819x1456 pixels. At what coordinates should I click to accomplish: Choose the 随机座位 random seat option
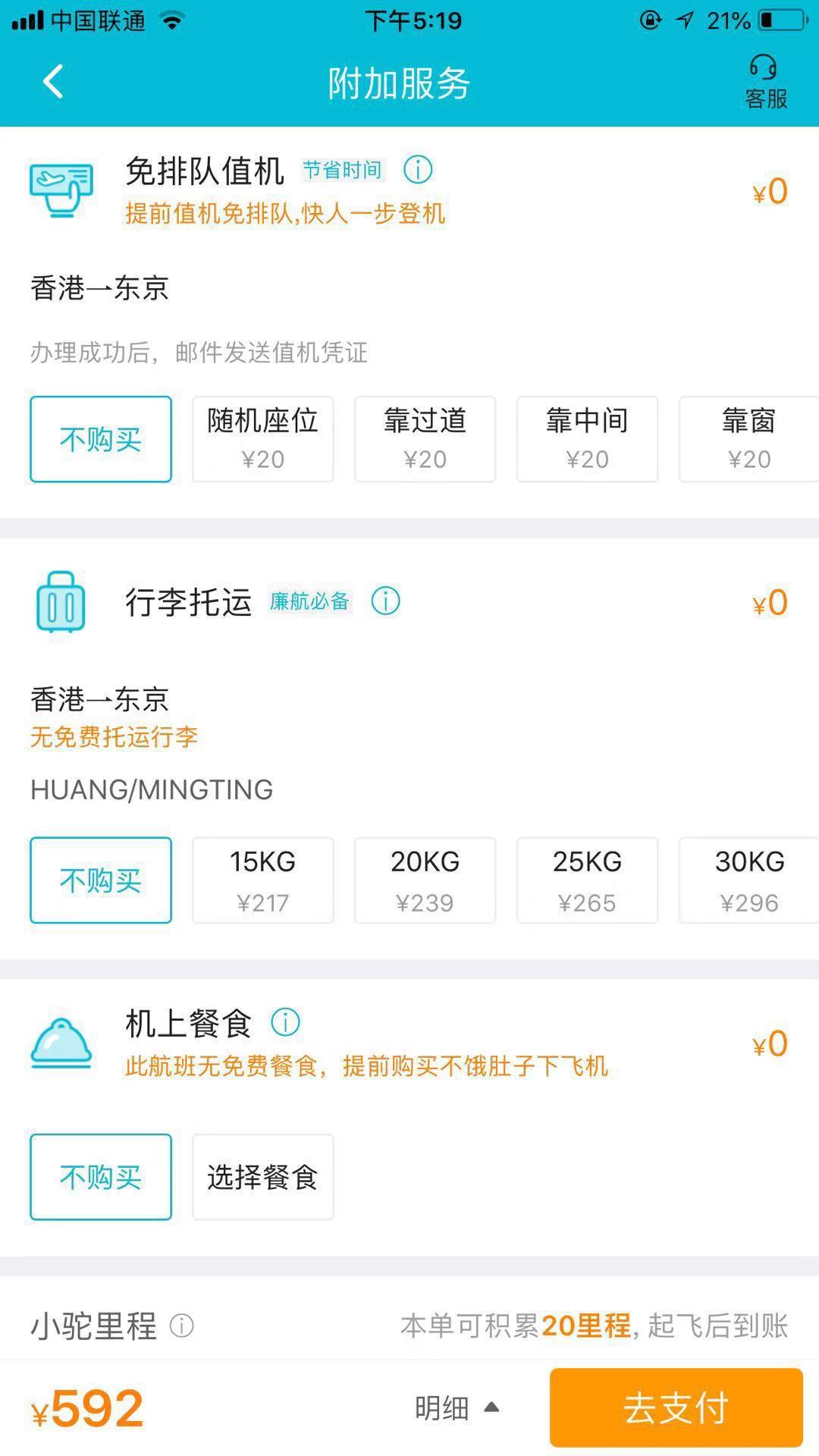262,439
